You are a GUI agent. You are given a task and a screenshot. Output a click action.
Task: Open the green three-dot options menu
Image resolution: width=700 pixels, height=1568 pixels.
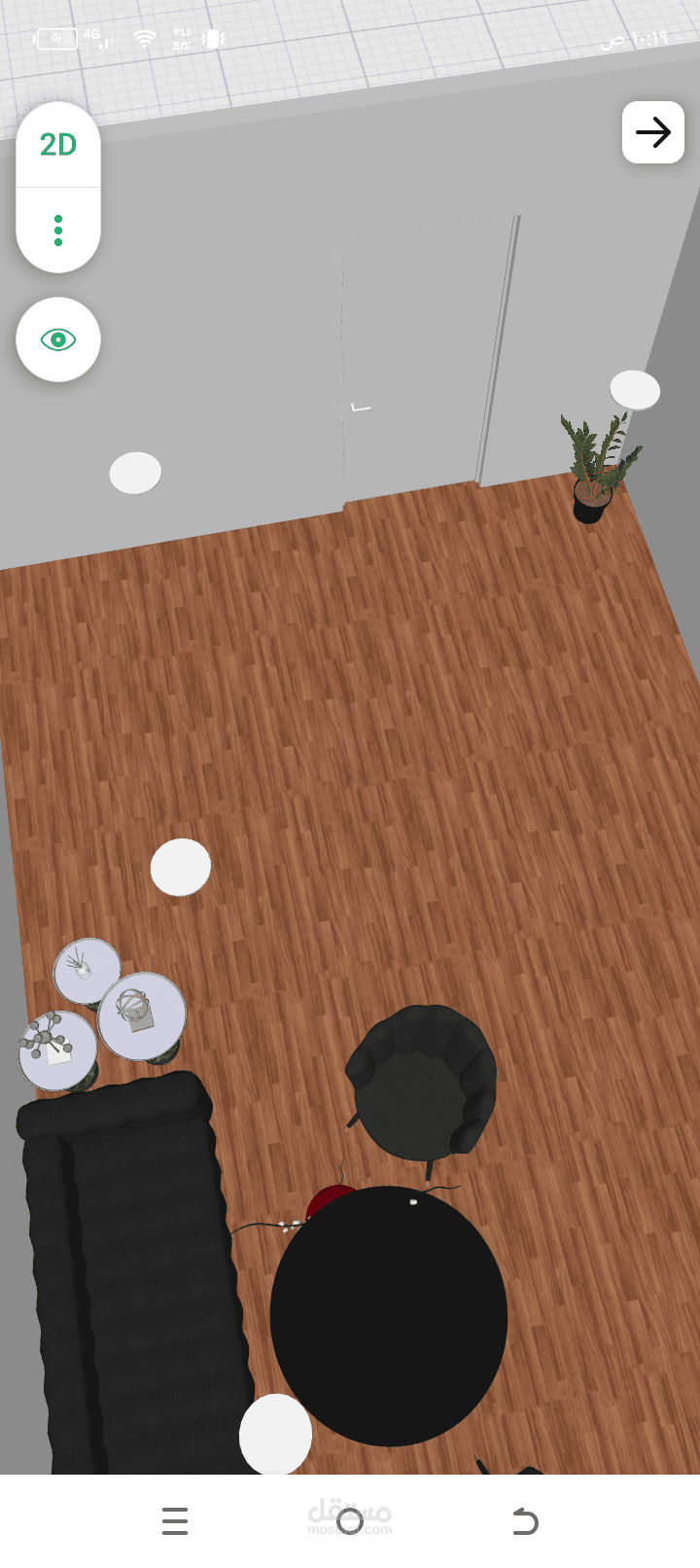[58, 231]
